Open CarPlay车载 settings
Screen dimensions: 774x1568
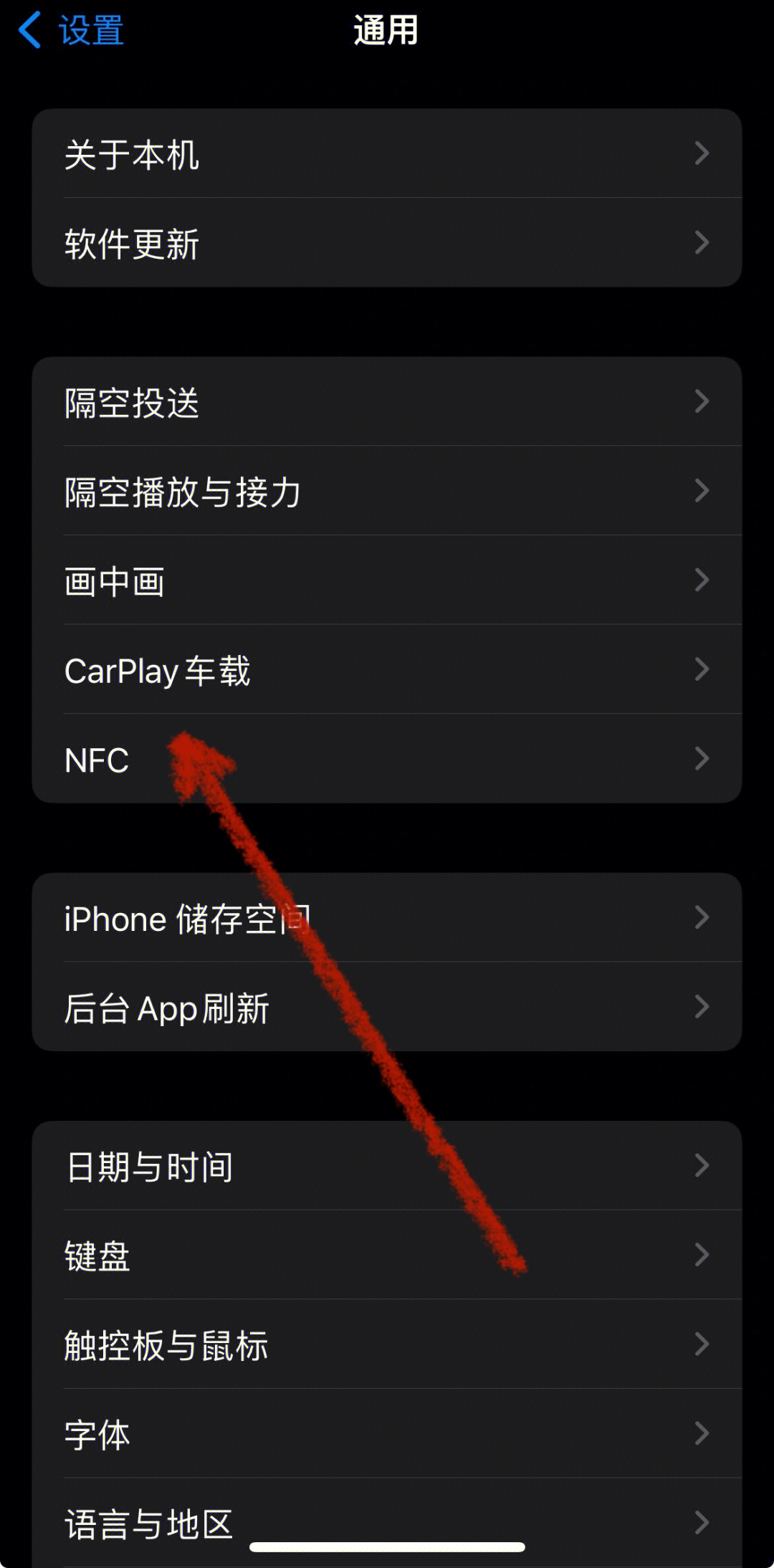[x=387, y=670]
